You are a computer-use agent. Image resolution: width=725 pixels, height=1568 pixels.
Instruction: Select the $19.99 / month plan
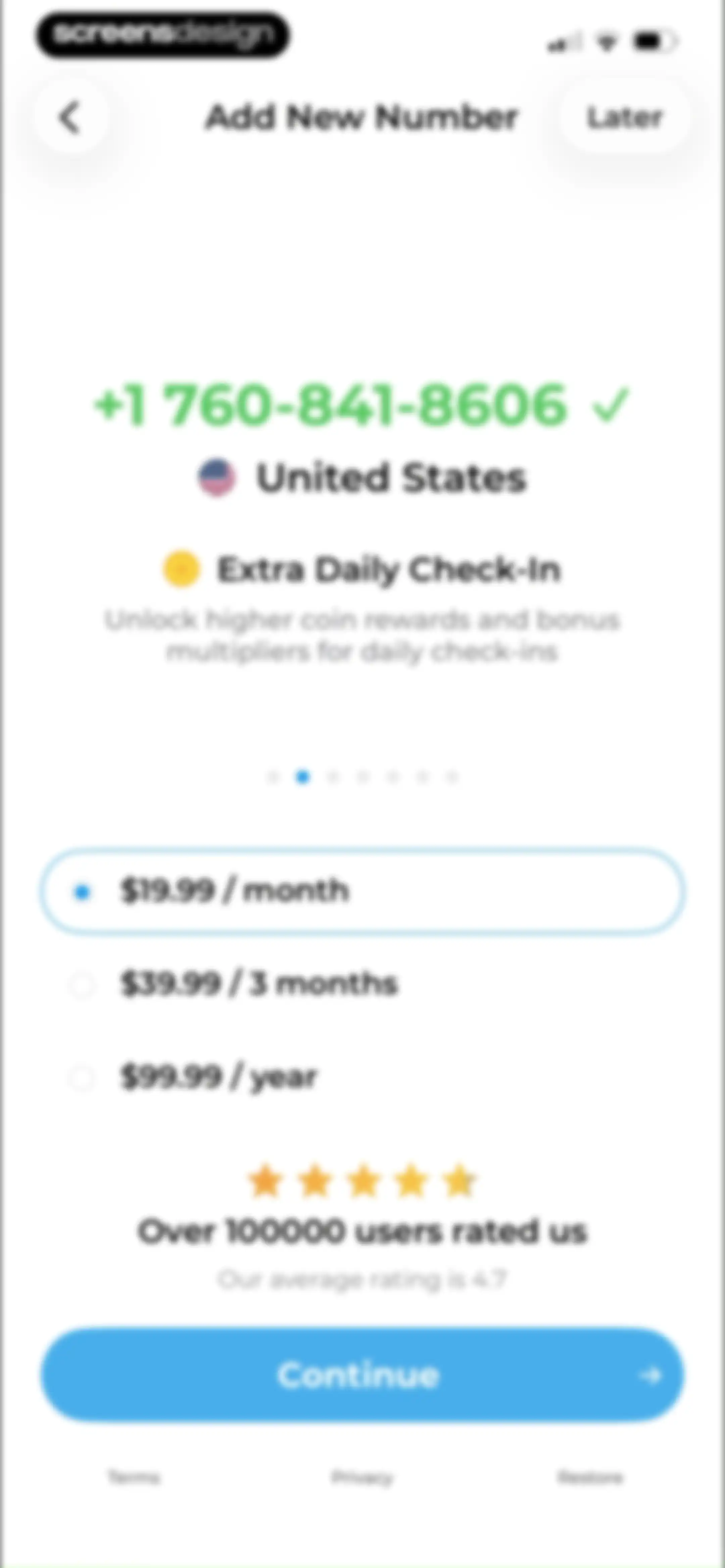(x=362, y=892)
